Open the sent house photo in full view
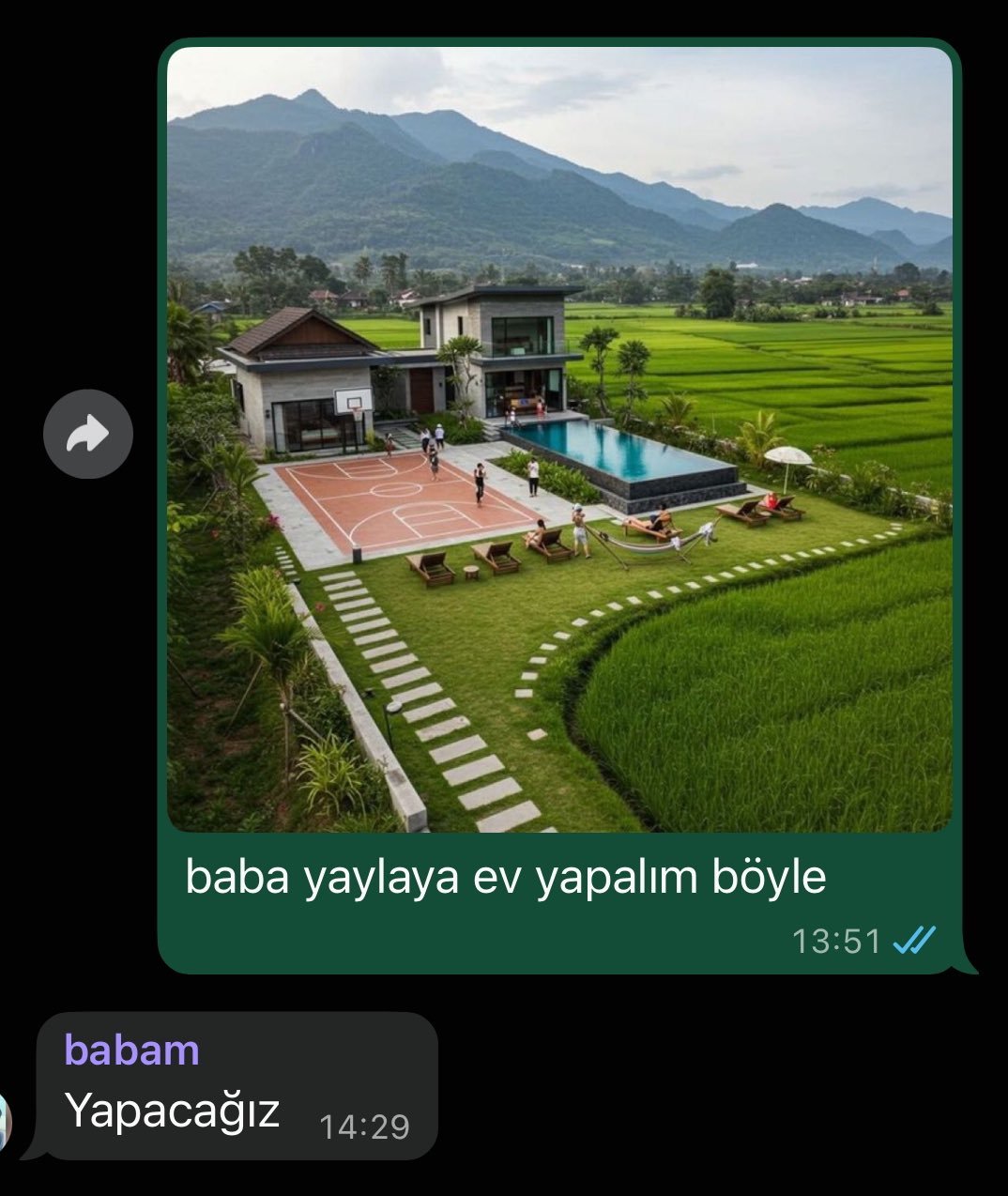The image size is (1008, 1196). click(559, 439)
